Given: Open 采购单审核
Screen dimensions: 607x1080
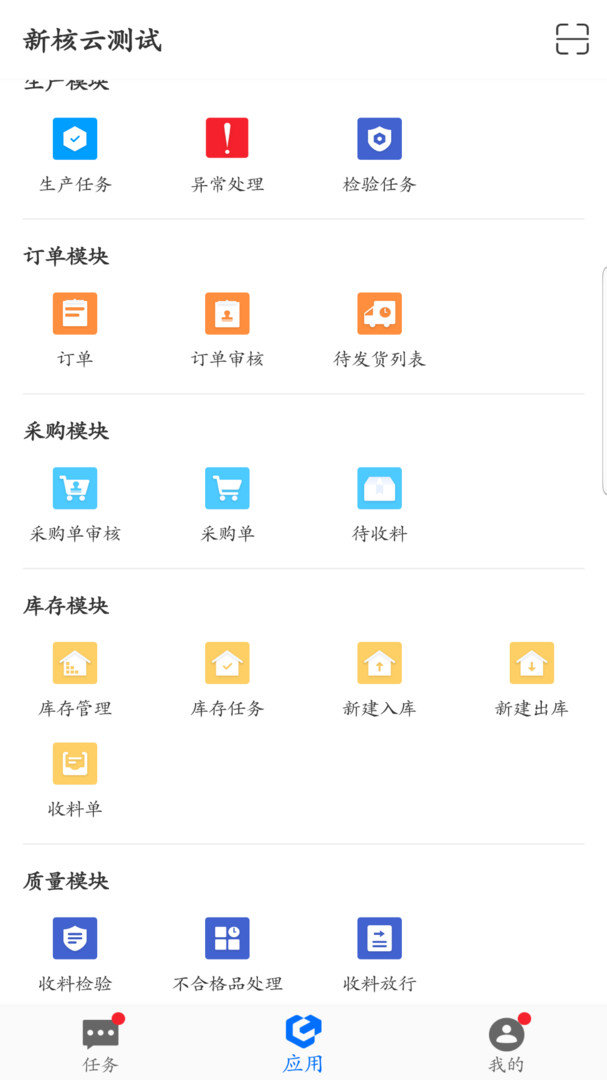Looking at the screenshot, I should 75,489.
